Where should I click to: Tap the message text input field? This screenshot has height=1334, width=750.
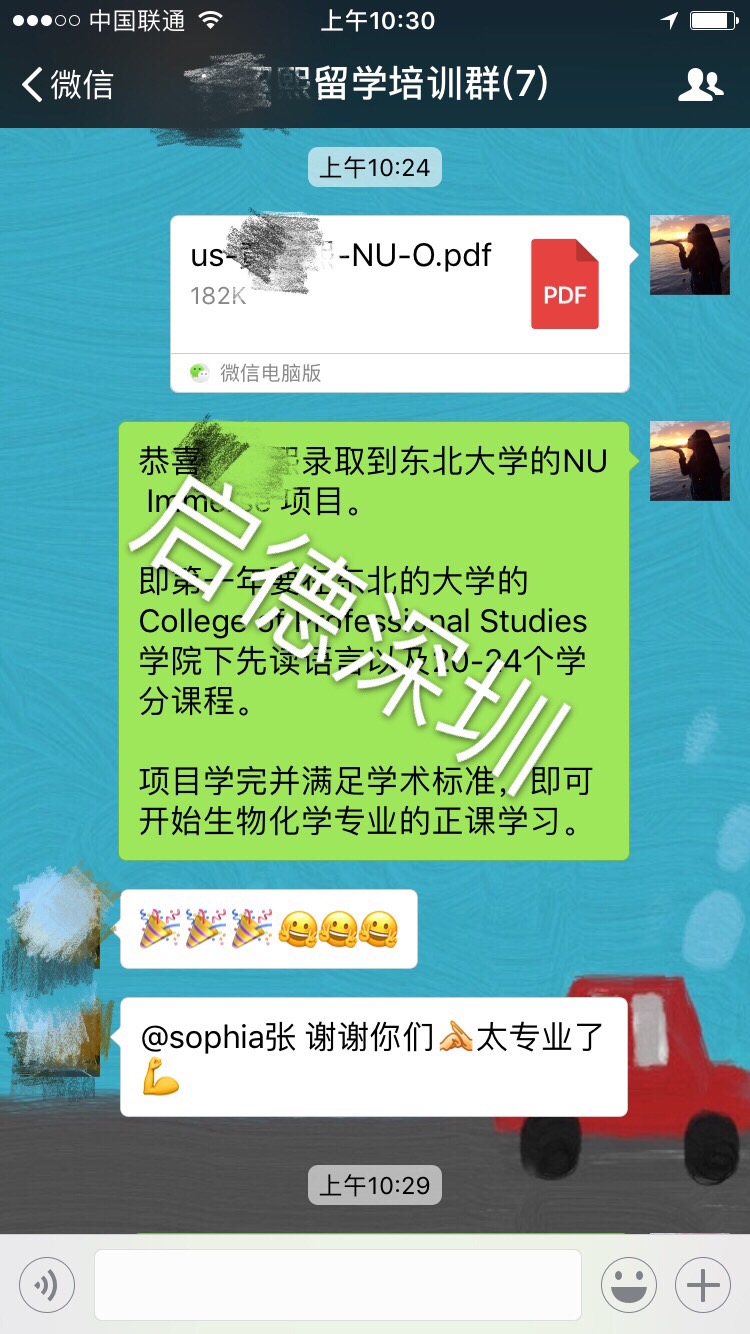point(338,1284)
